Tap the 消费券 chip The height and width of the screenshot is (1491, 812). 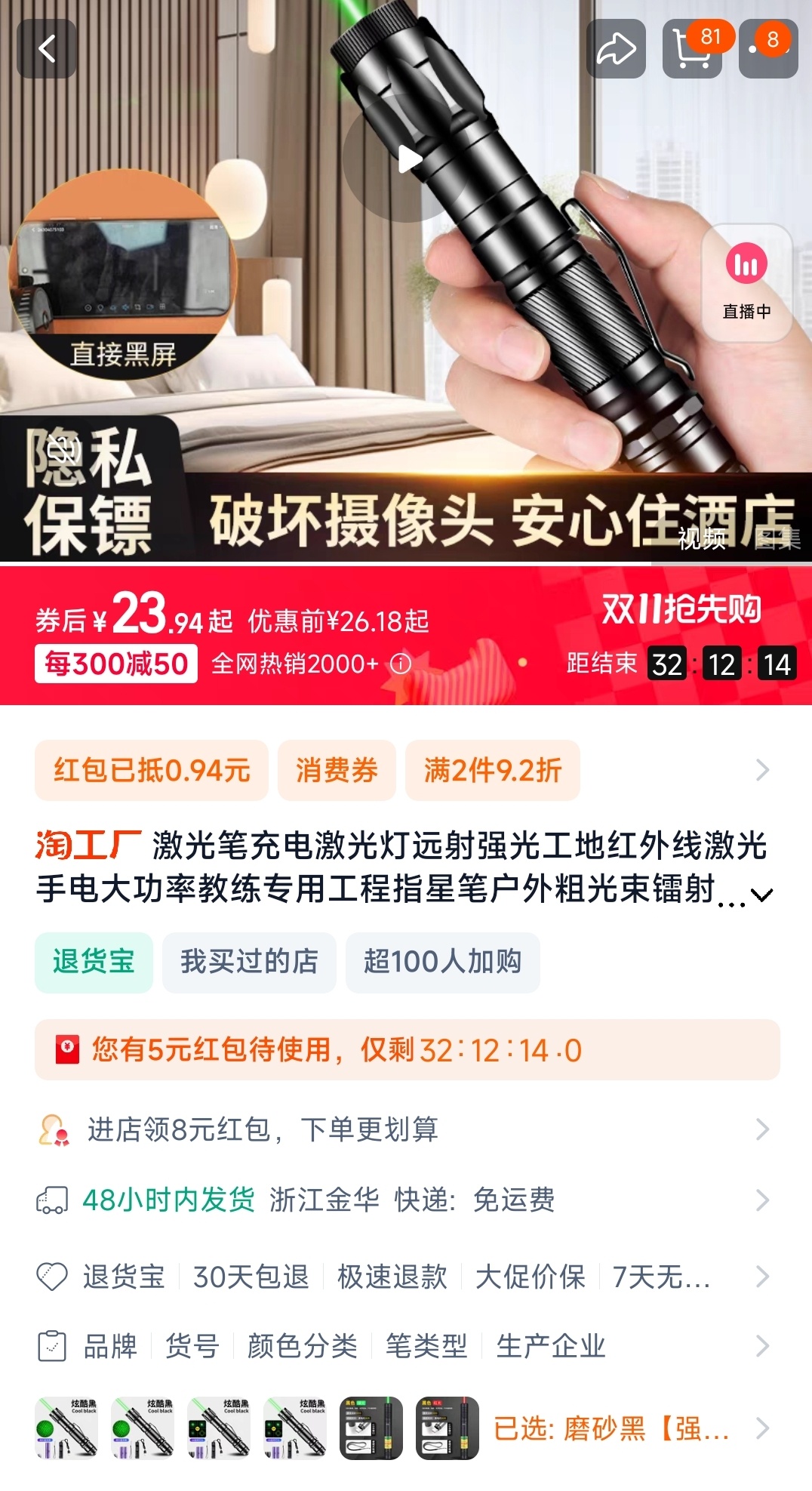[337, 770]
